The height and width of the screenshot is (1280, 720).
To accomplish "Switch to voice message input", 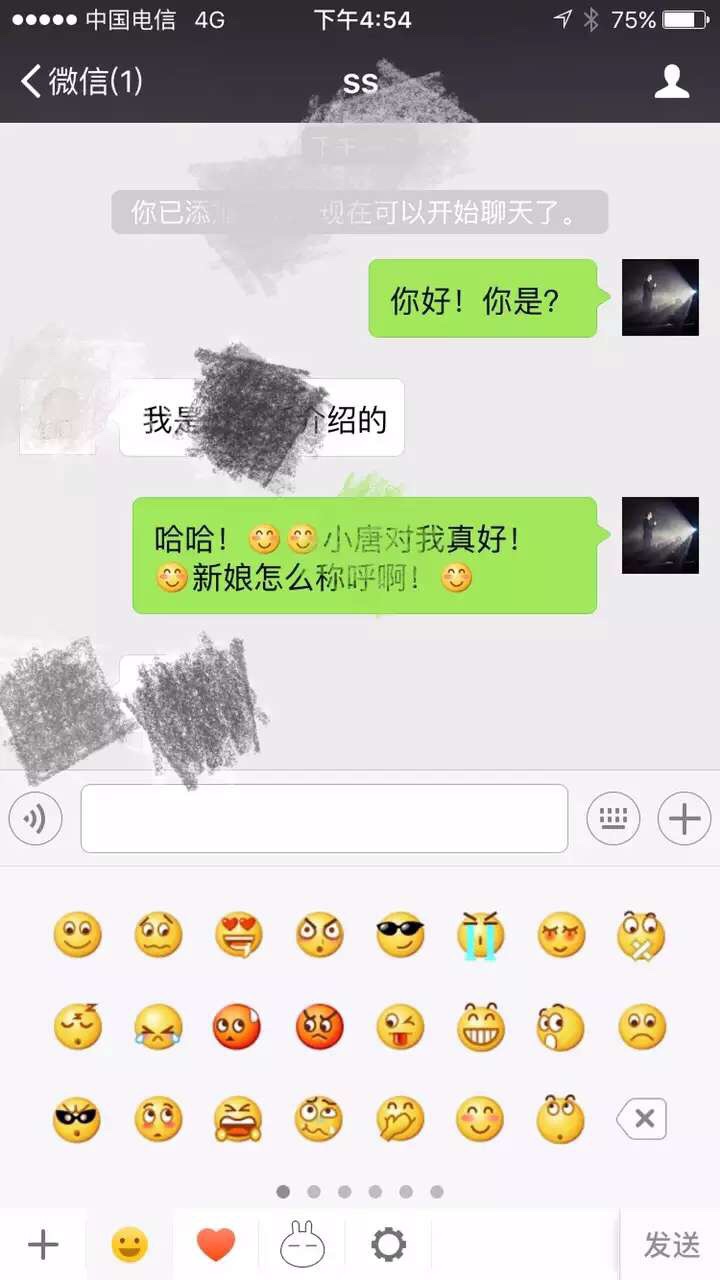I will coord(36,819).
